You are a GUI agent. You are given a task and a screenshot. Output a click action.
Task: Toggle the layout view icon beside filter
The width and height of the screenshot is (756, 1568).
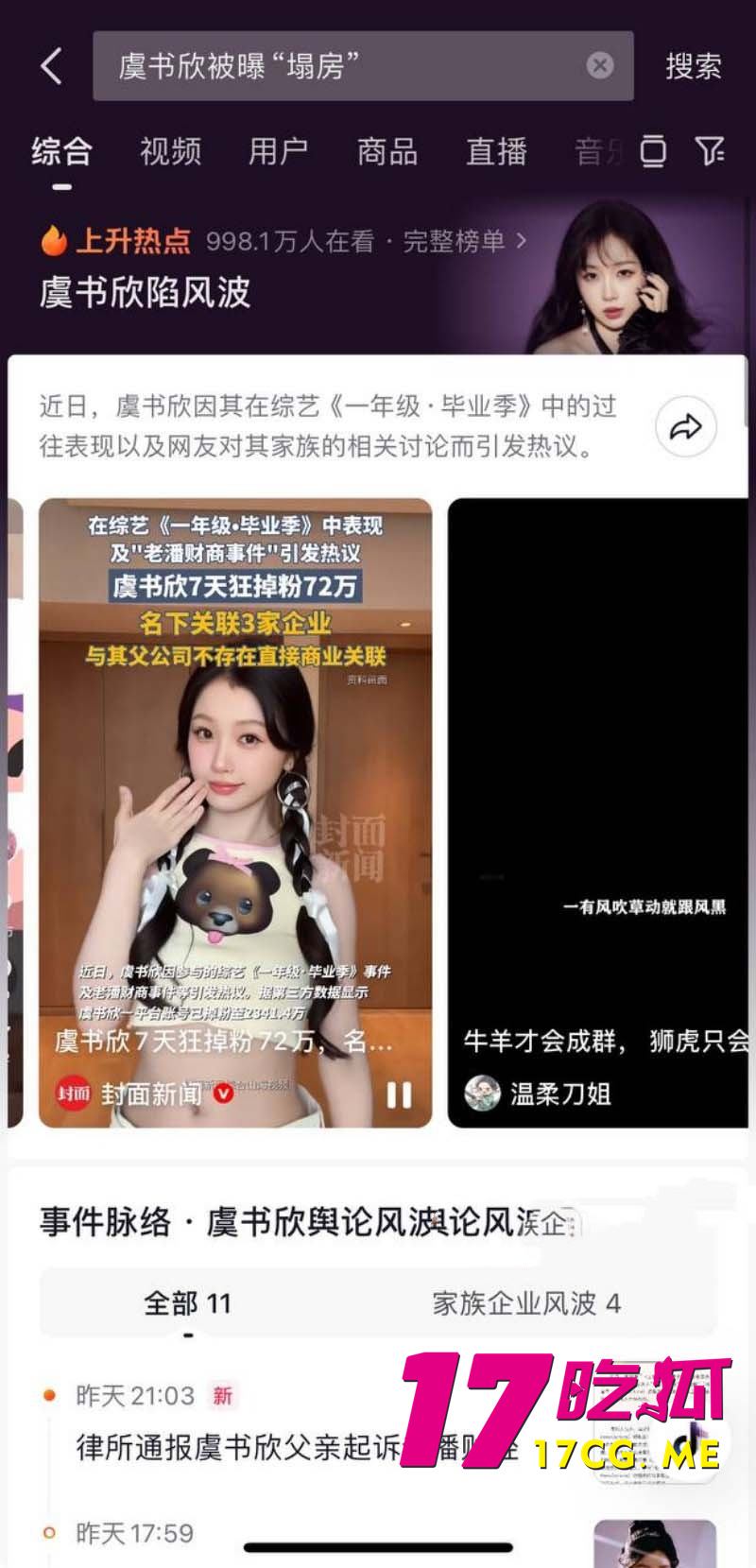[653, 150]
